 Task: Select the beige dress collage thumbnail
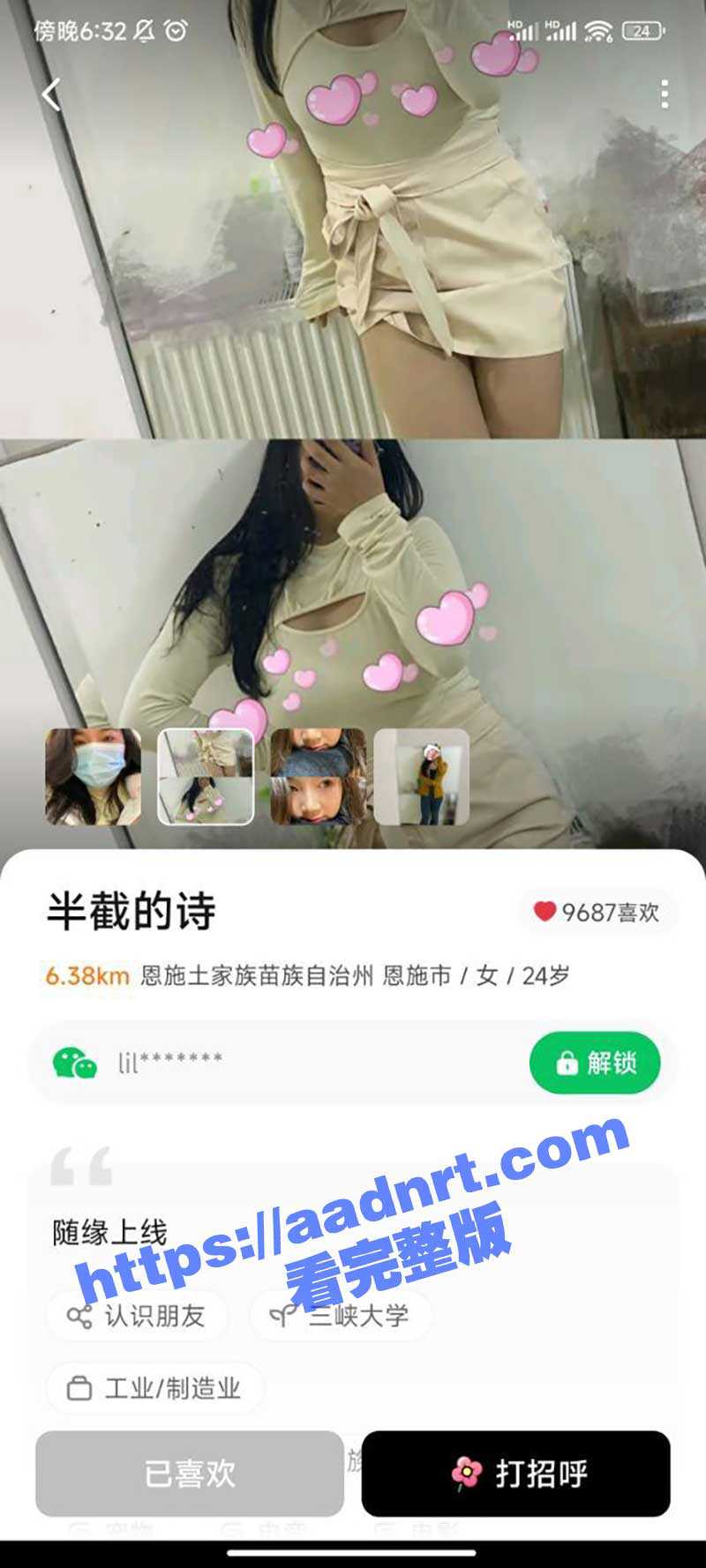206,777
